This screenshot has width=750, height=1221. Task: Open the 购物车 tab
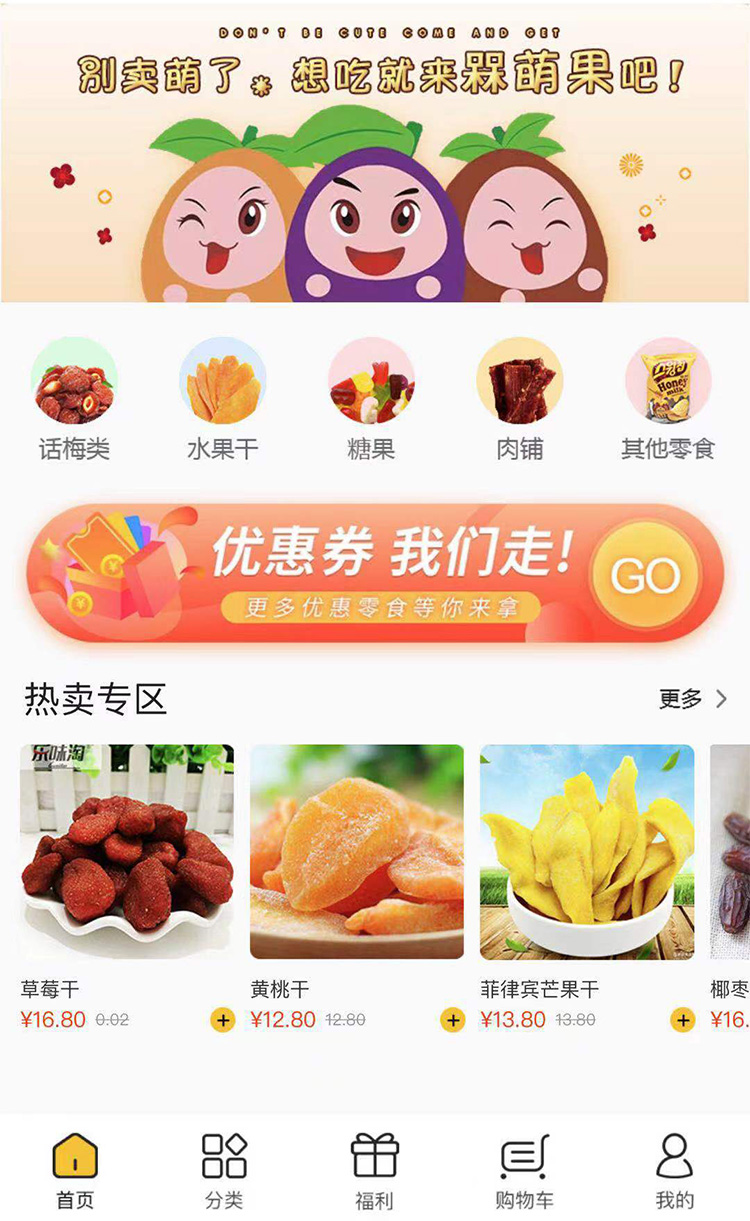[x=524, y=1170]
